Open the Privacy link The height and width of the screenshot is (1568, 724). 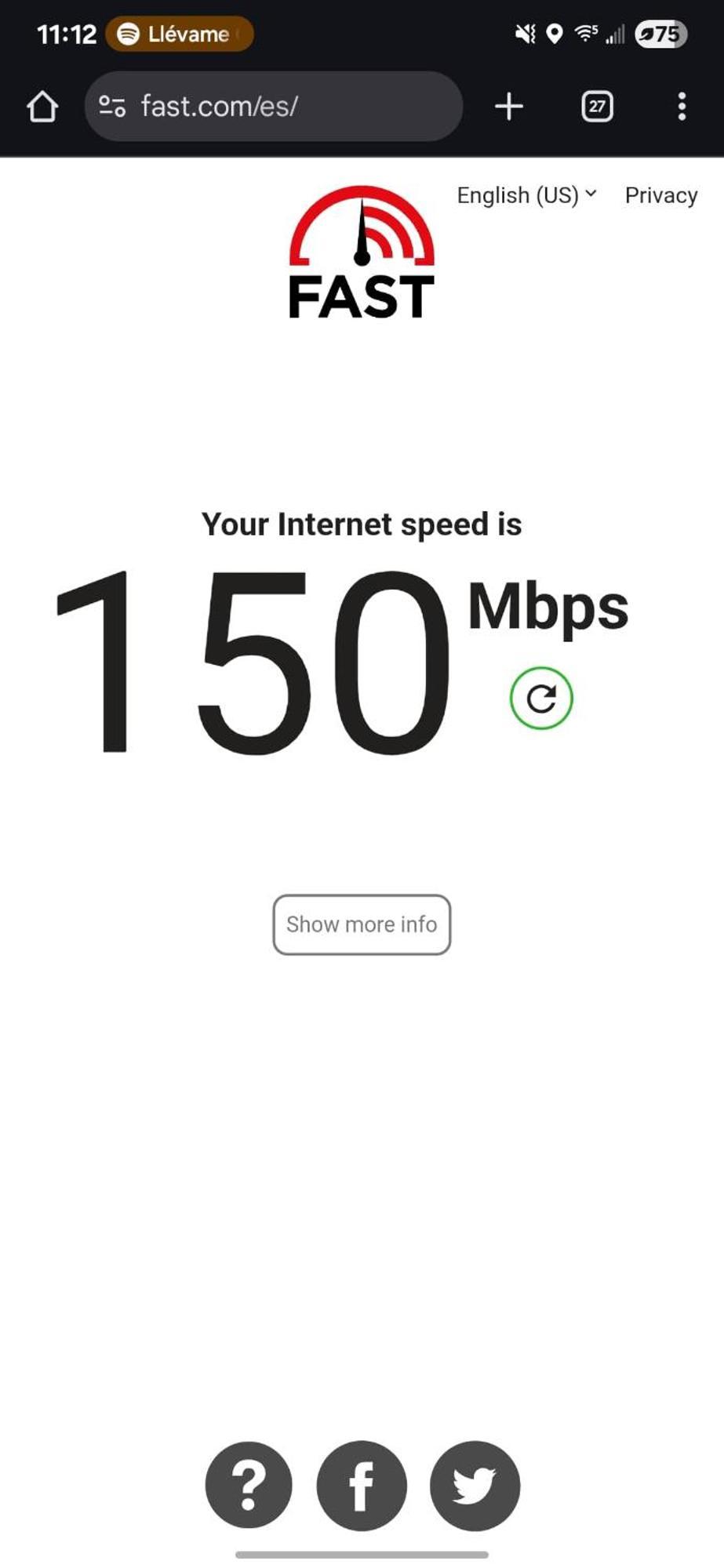(660, 195)
